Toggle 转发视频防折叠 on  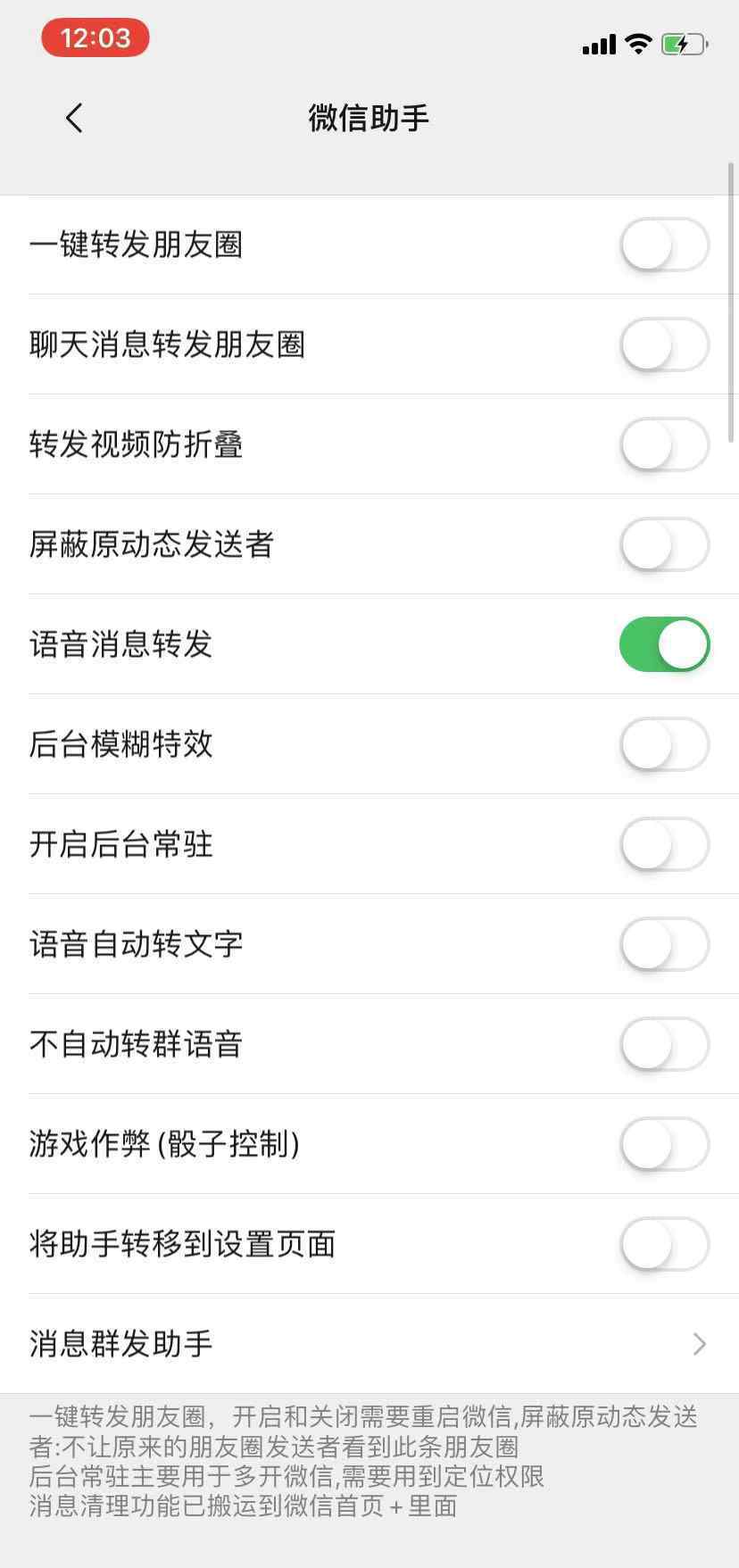pyautogui.click(x=664, y=445)
